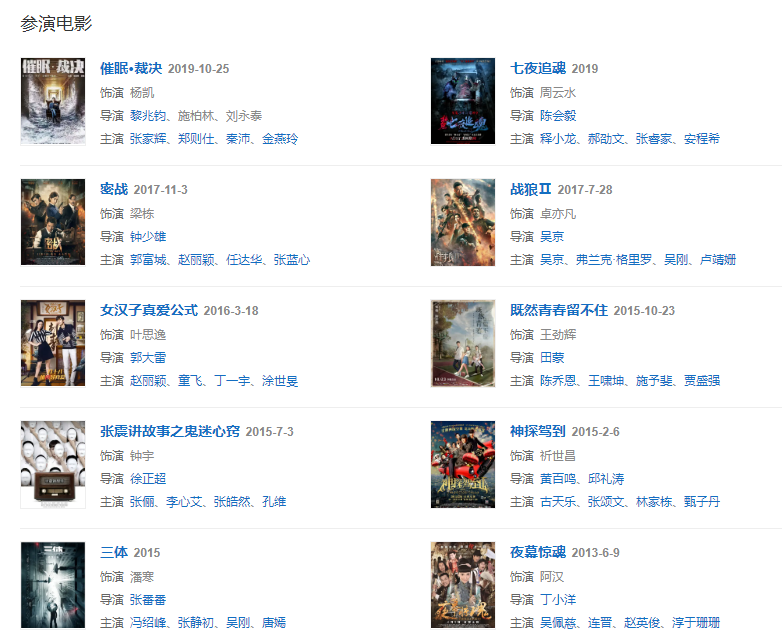782x639 pixels.
Task: Open the 三体 movie title
Action: pyautogui.click(x=115, y=552)
